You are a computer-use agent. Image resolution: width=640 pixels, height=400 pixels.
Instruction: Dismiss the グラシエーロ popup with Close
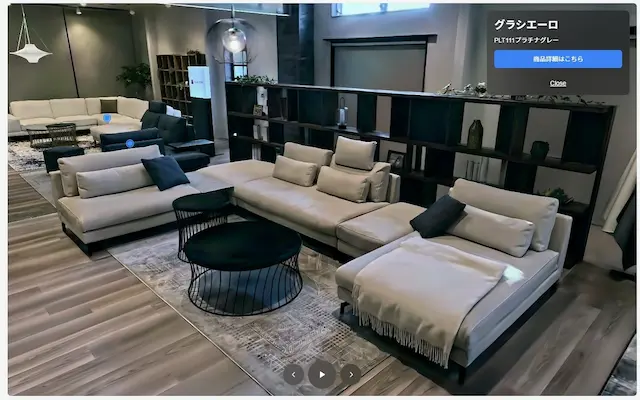tap(557, 83)
